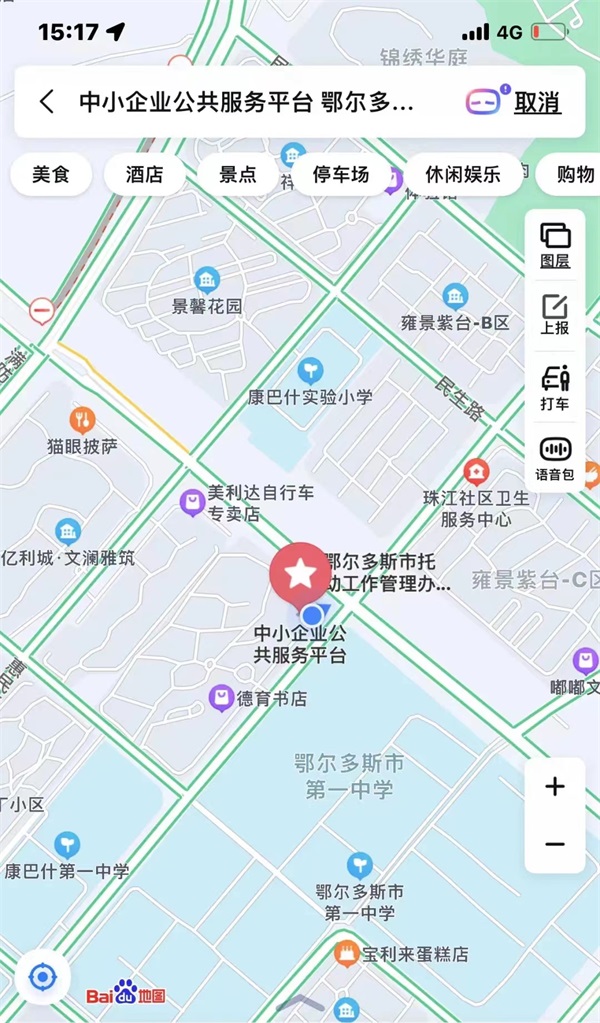
Task: Open the 语音包 voice packs
Action: 555,459
